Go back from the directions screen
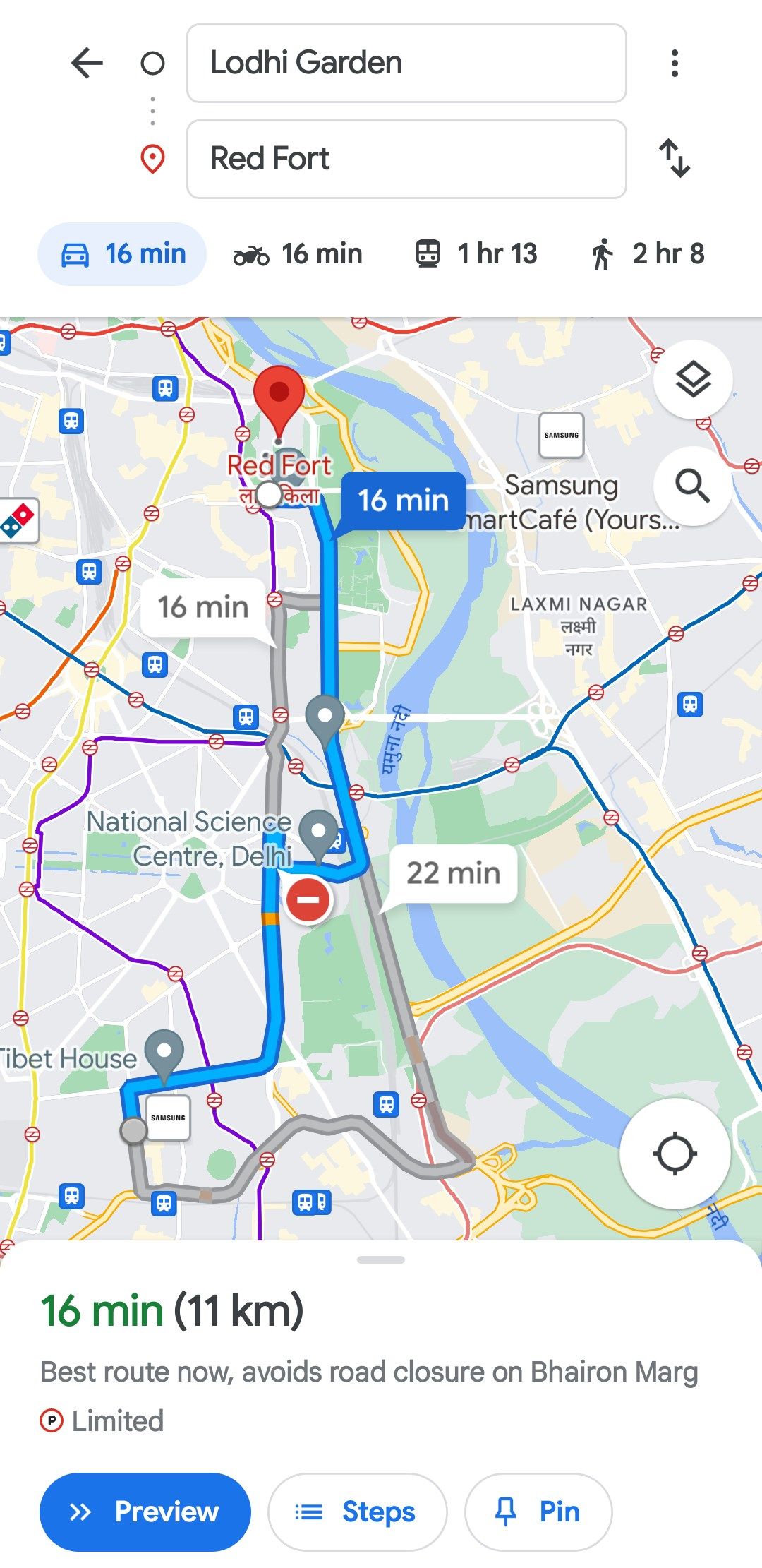762x1568 pixels. click(x=87, y=63)
